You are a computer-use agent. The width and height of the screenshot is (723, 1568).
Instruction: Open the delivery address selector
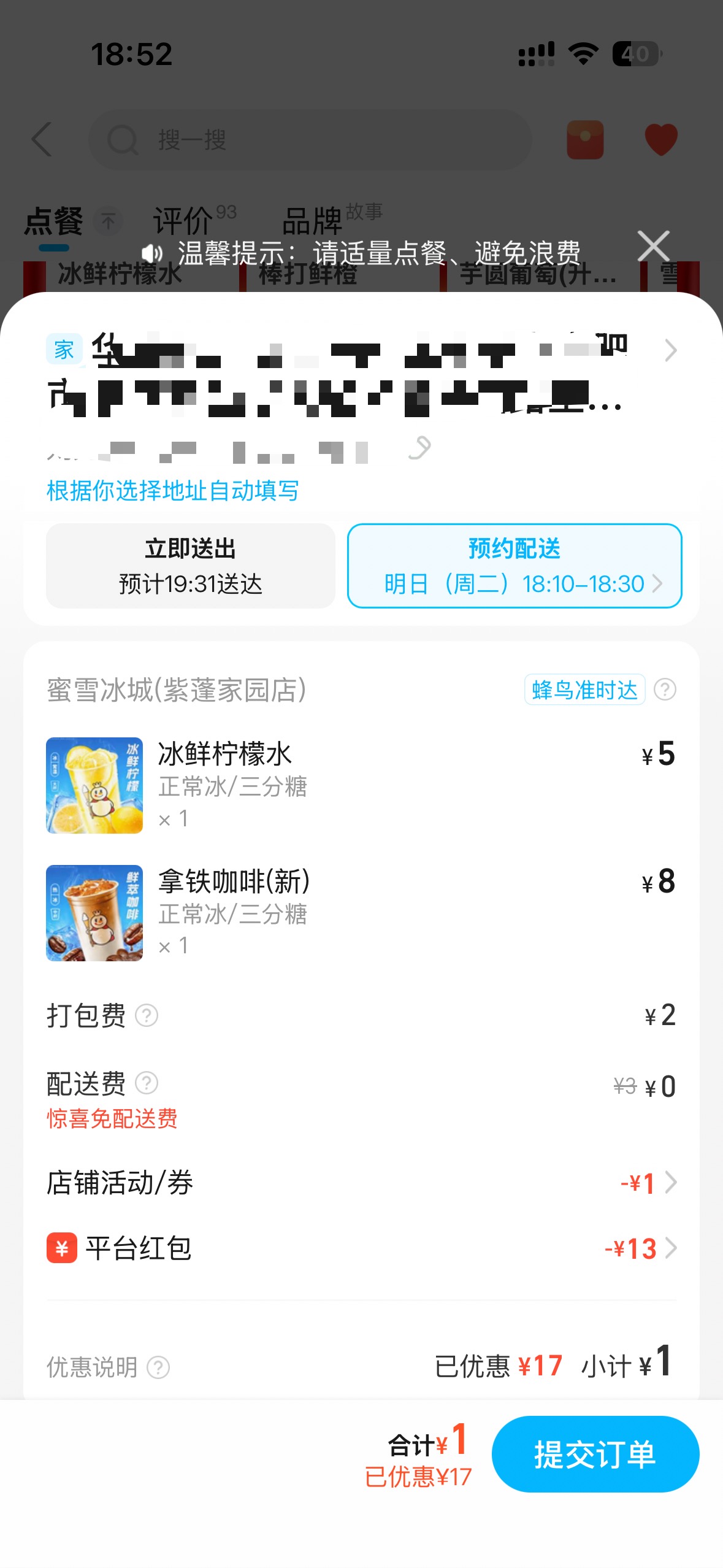[x=670, y=351]
